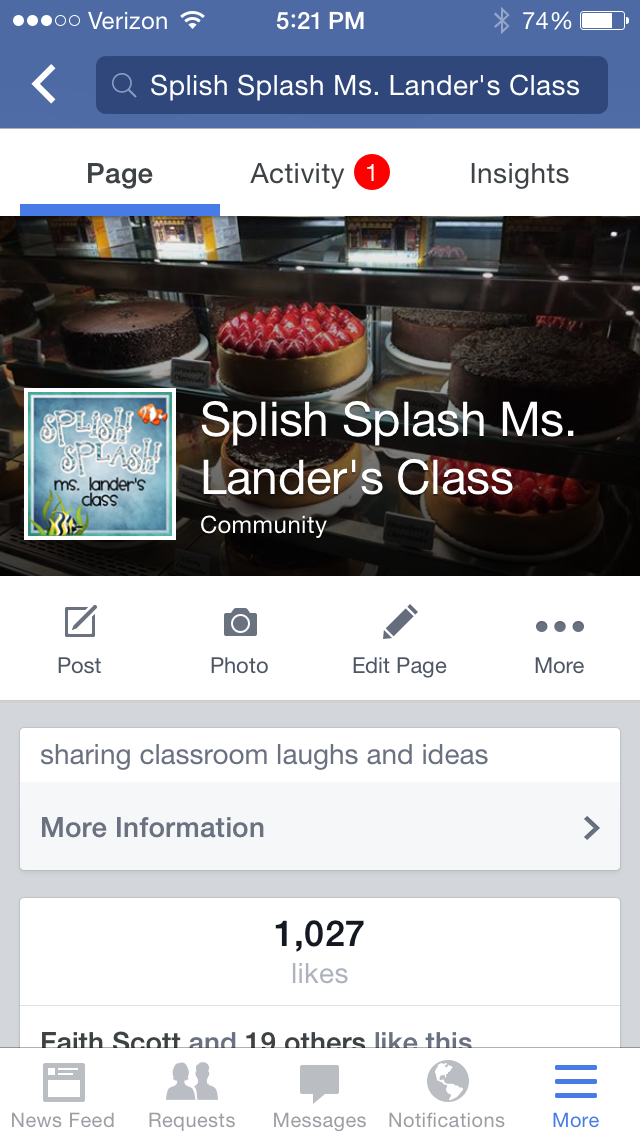
Task: Open the page profile picture
Action: pos(100,464)
